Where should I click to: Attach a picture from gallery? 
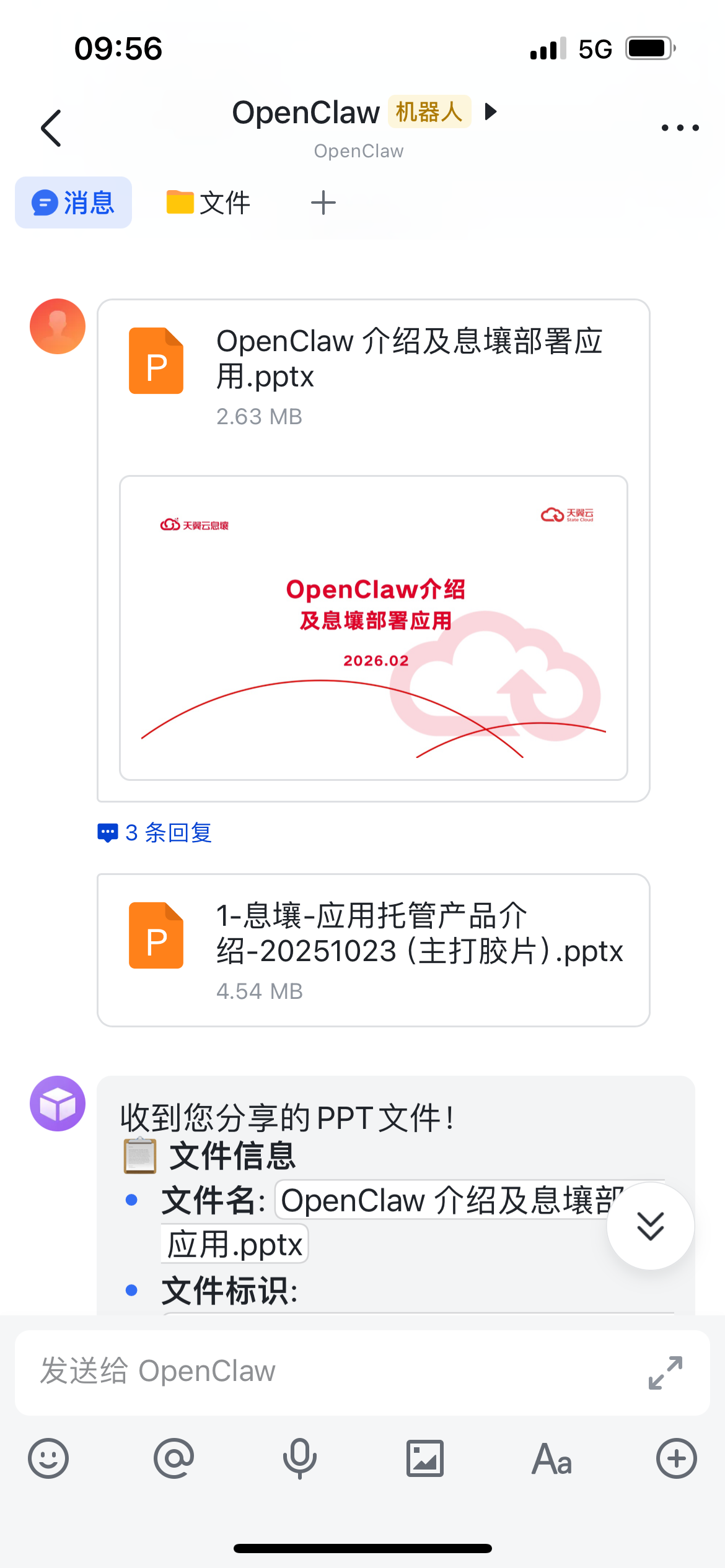point(425,1459)
